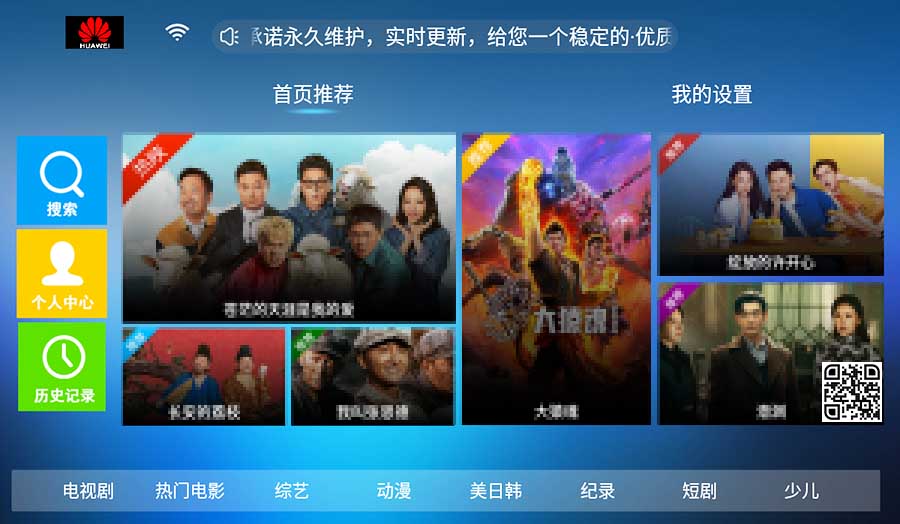Open 个人中心 personal center
The width and height of the screenshot is (900, 524).
pyautogui.click(x=62, y=273)
